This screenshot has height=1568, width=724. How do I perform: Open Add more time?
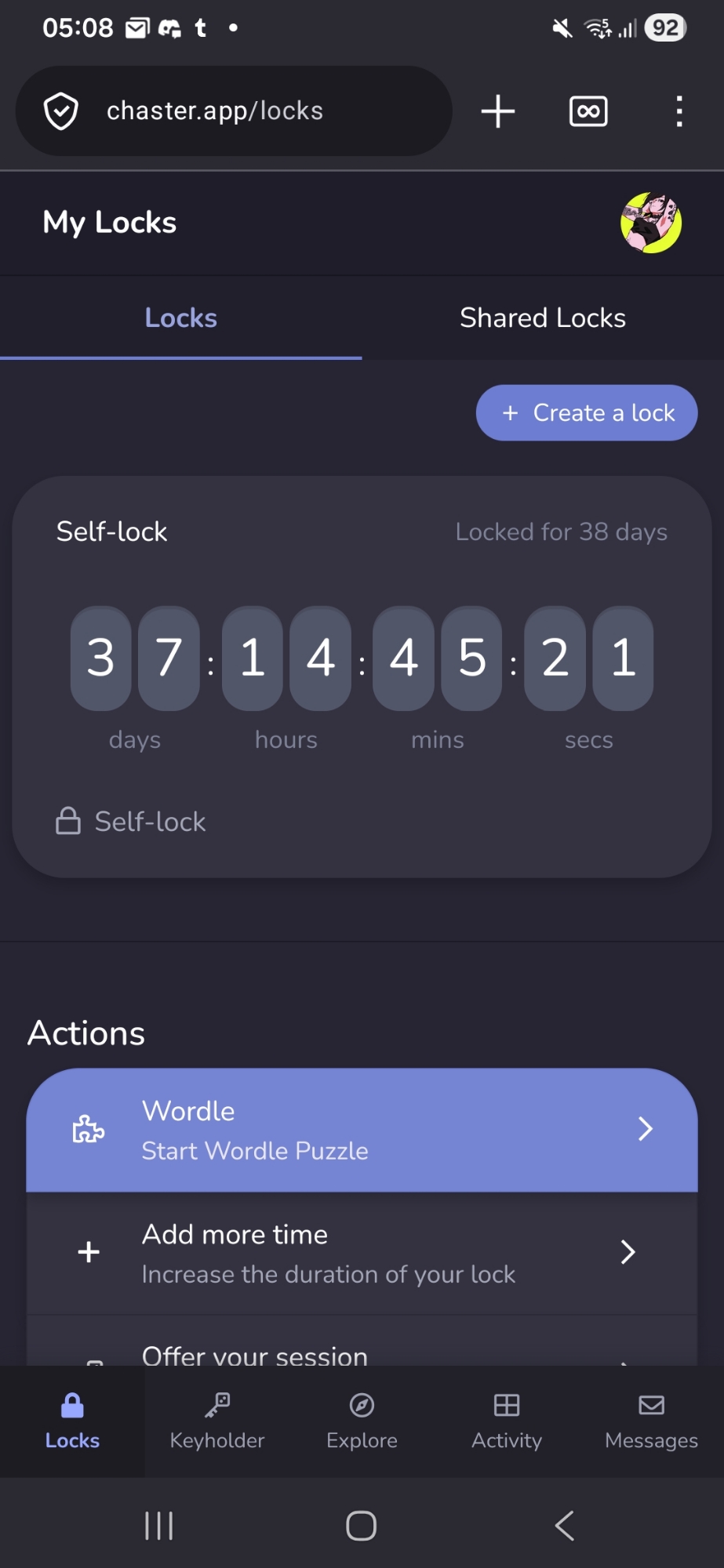pyautogui.click(x=362, y=1253)
